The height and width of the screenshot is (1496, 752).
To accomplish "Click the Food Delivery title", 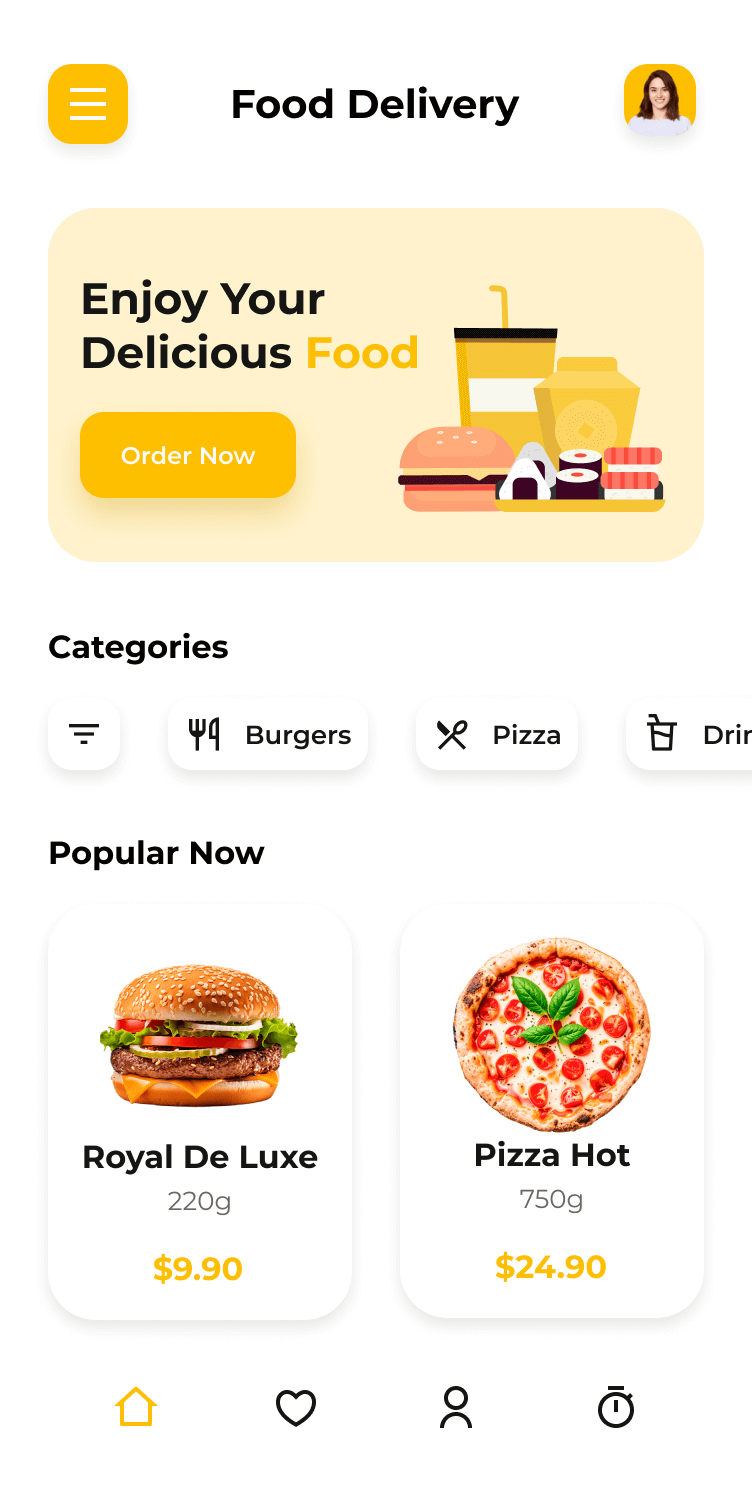I will [x=374, y=104].
